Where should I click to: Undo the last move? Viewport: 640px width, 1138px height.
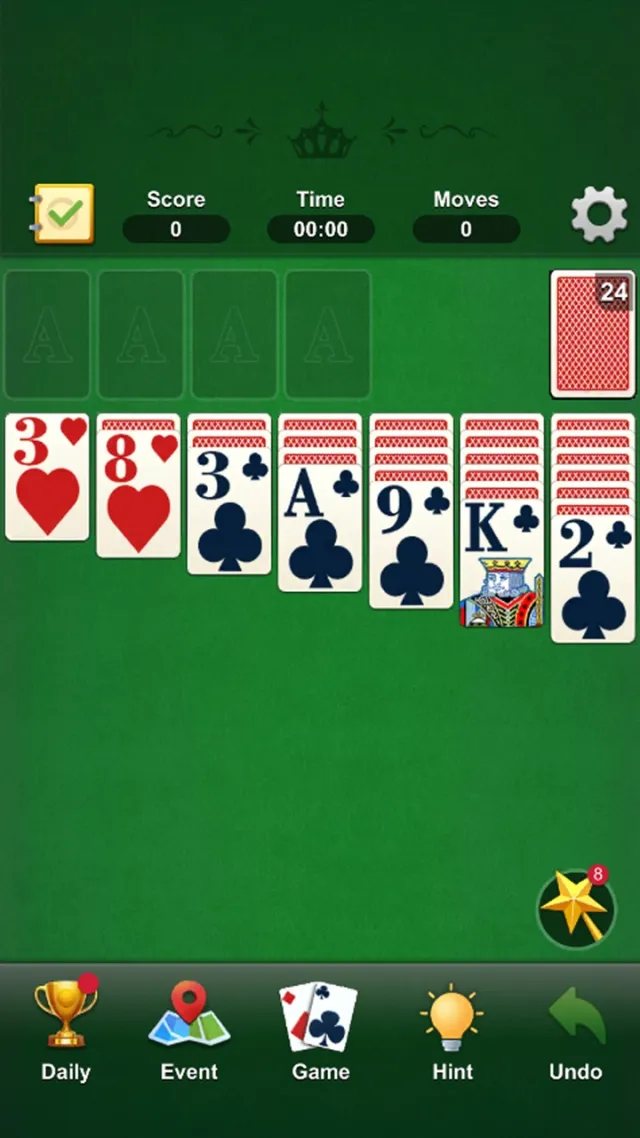click(x=576, y=1031)
